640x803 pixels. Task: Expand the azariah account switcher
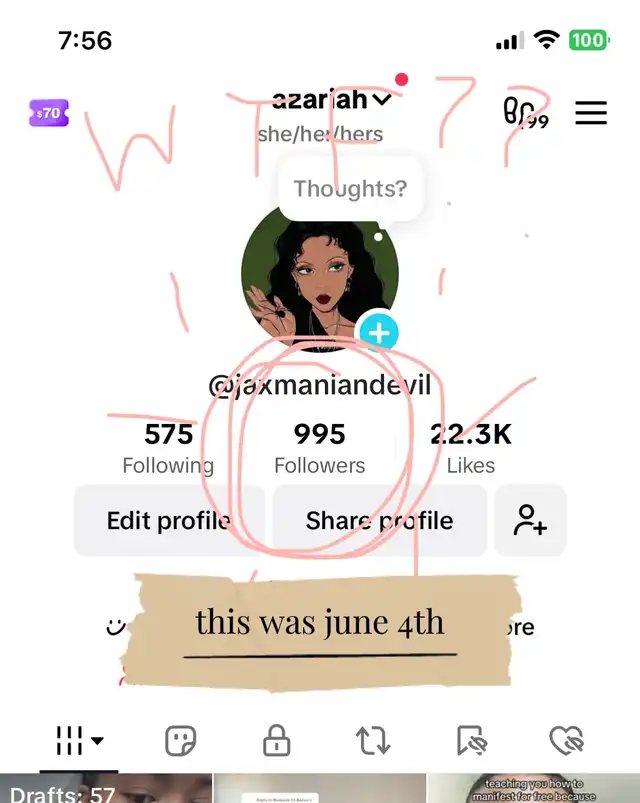click(x=332, y=100)
